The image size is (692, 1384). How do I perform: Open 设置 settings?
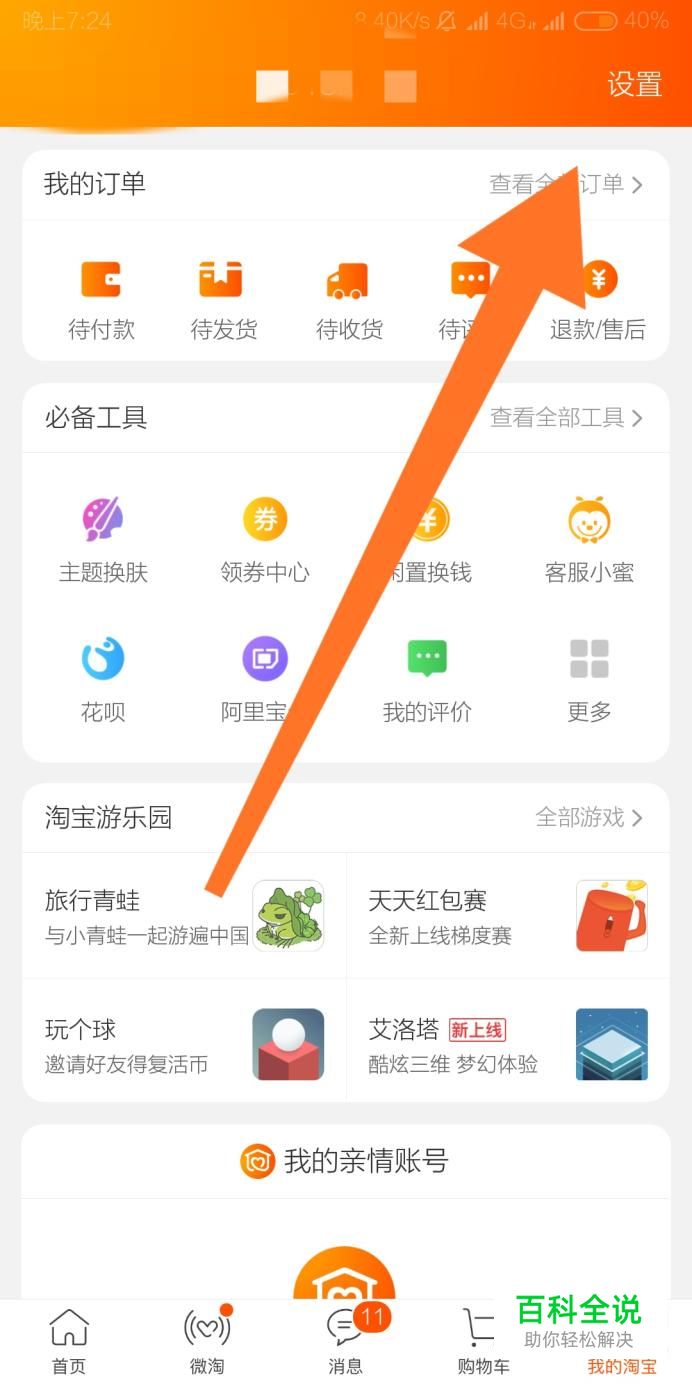click(x=634, y=85)
